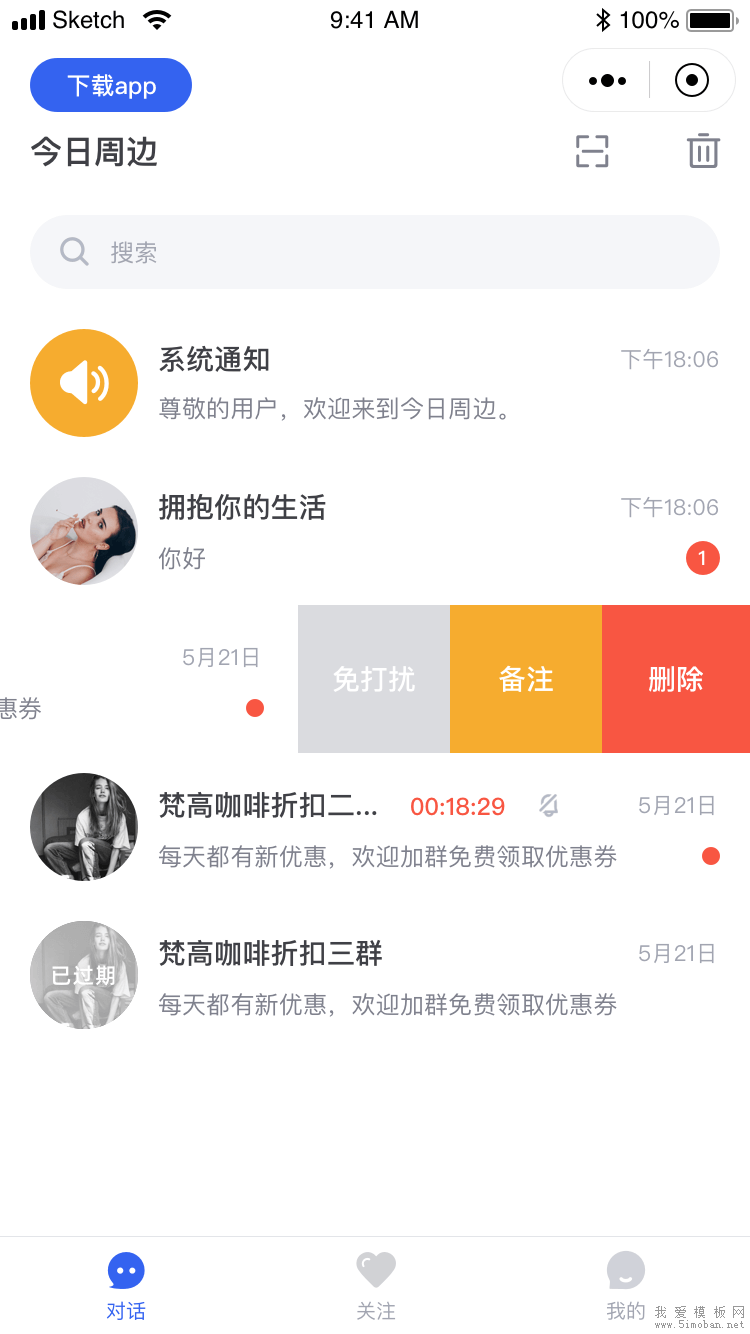
Task: Open the QR scan icon beside 今日周边
Action: tap(592, 151)
